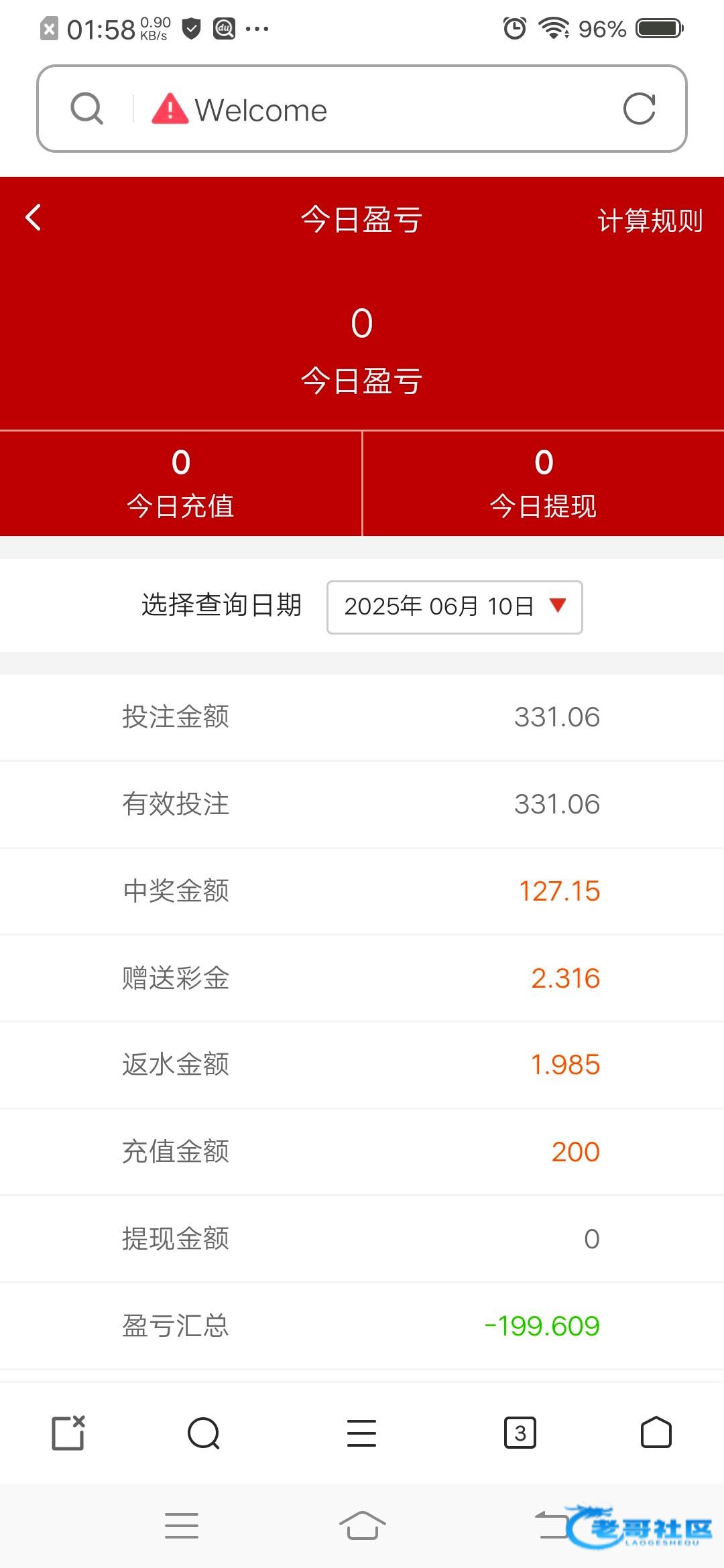Tap the system home button
The image size is (724, 1568).
pos(362,1526)
